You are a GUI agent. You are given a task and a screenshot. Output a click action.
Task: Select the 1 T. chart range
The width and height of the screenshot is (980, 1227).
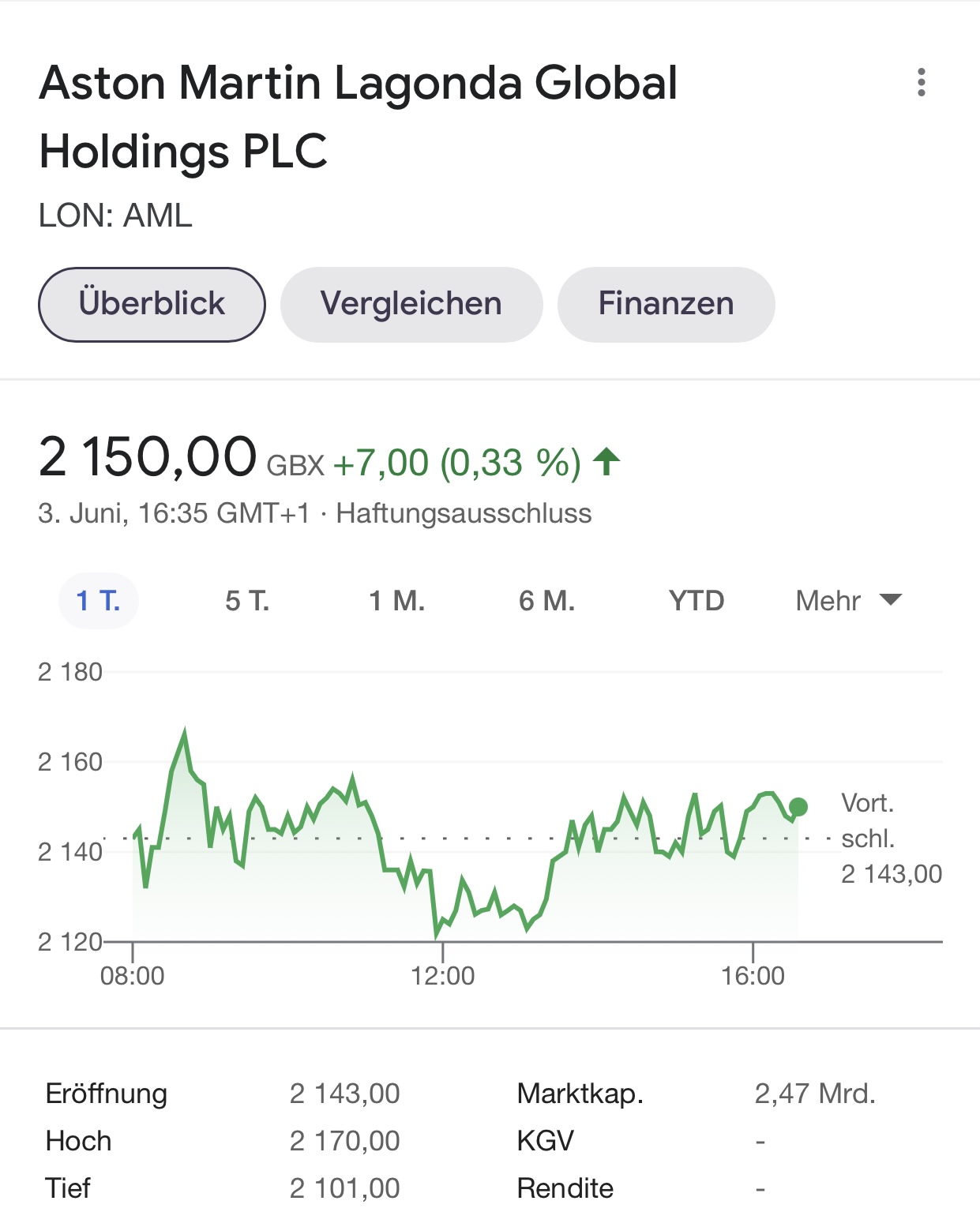click(99, 601)
